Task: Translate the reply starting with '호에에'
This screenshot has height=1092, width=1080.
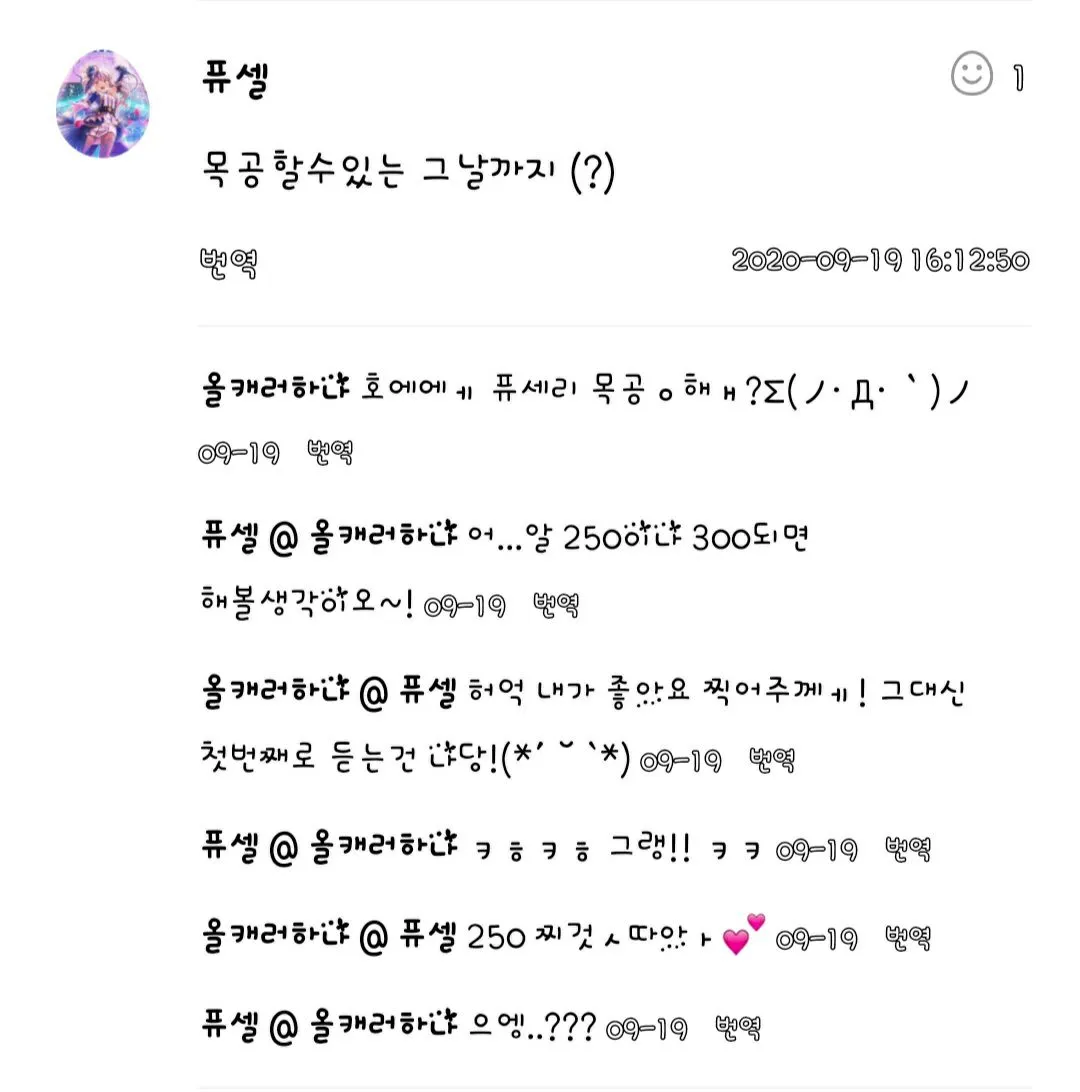Action: [330, 453]
